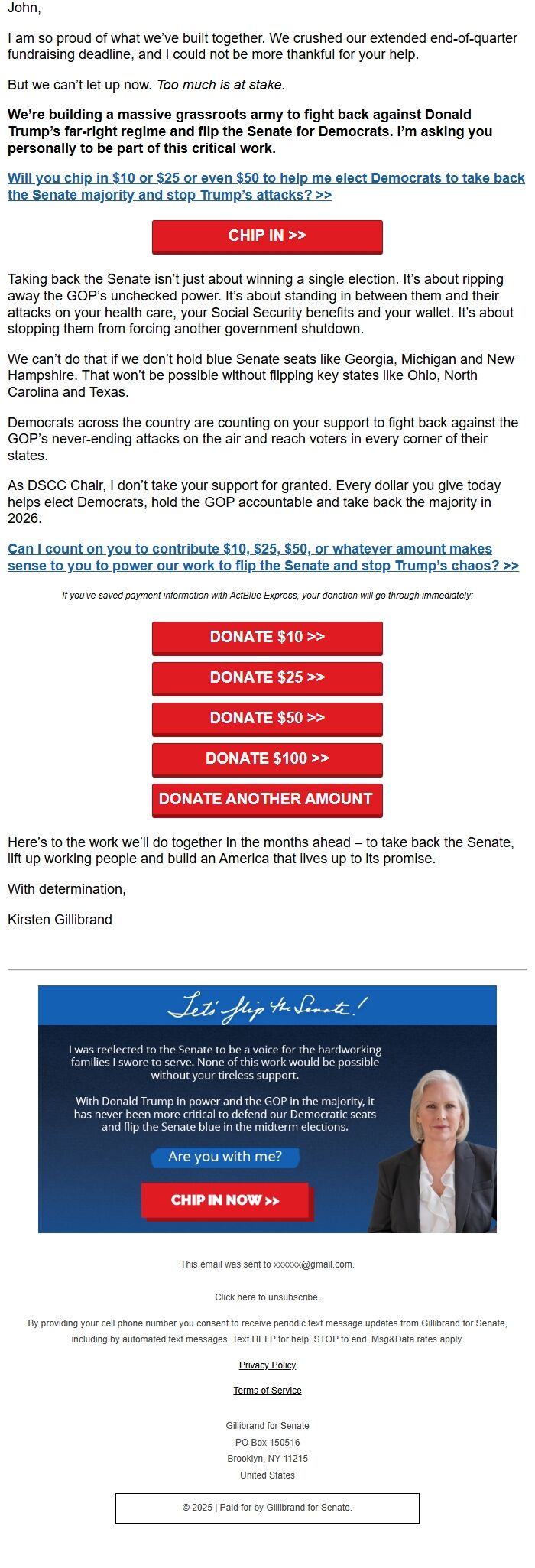Give via the DONATE $100 button
The image size is (535, 1568).
coord(267,759)
